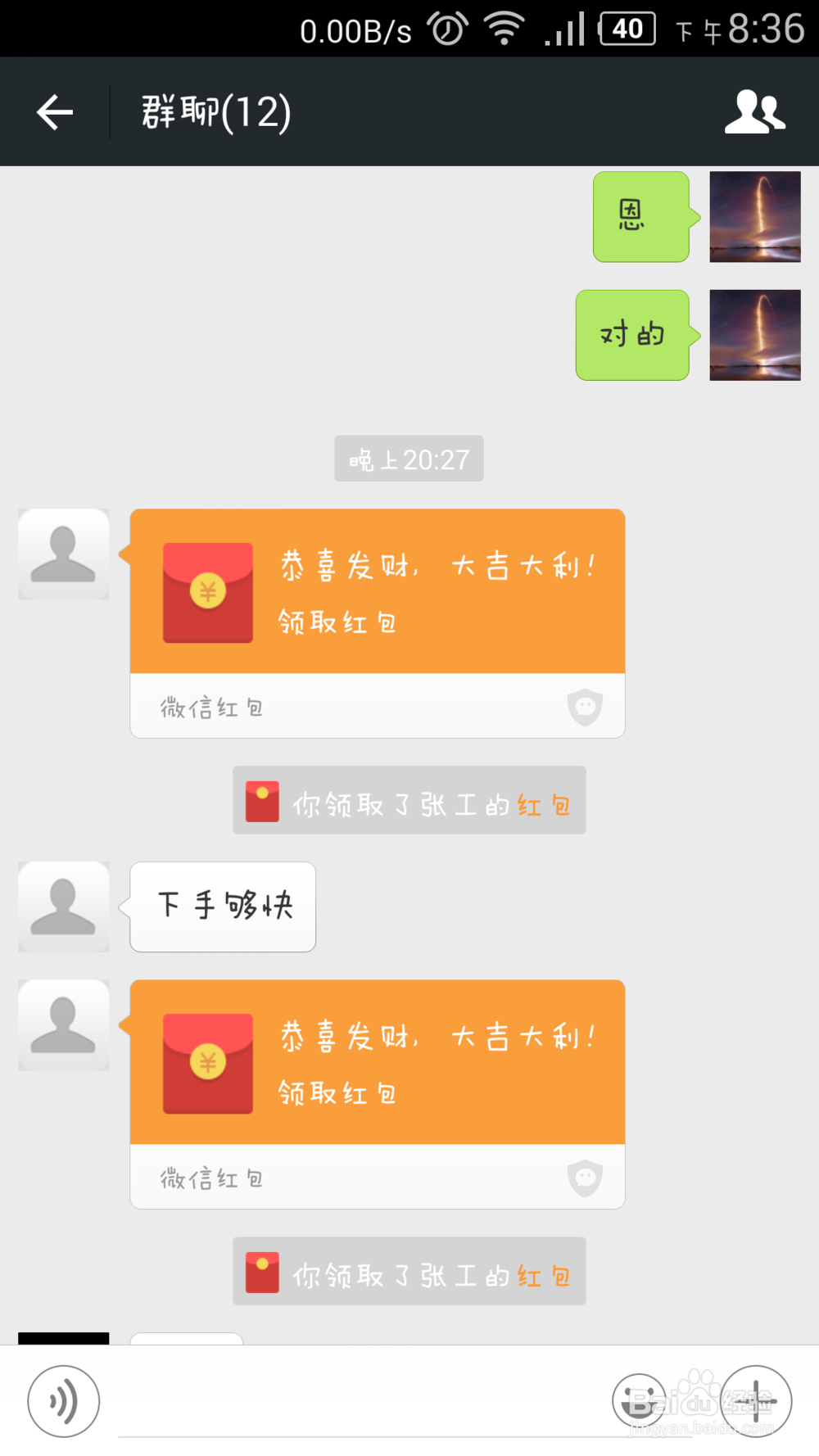Image resolution: width=819 pixels, height=1456 pixels.
Task: Open avatar of first red packet sender
Action: pyautogui.click(x=63, y=554)
